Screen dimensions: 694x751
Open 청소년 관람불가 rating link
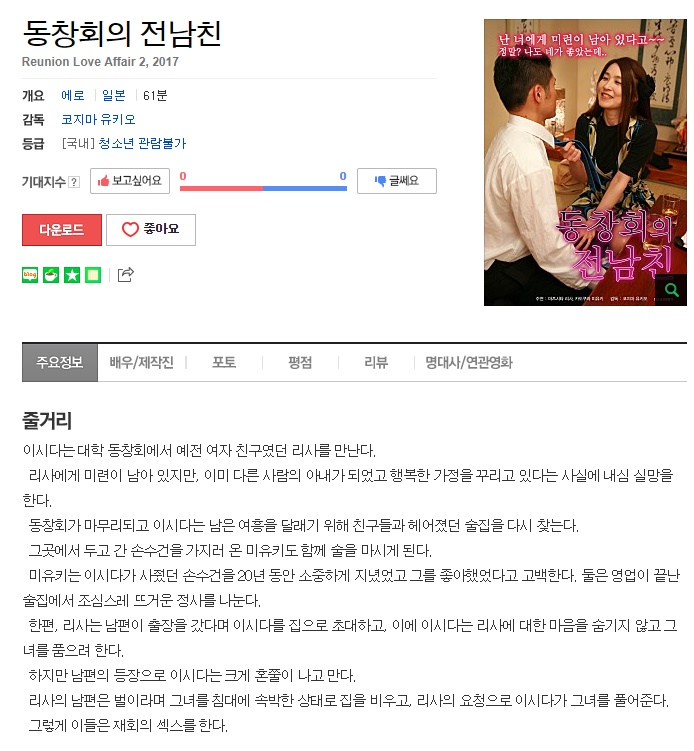(x=142, y=143)
